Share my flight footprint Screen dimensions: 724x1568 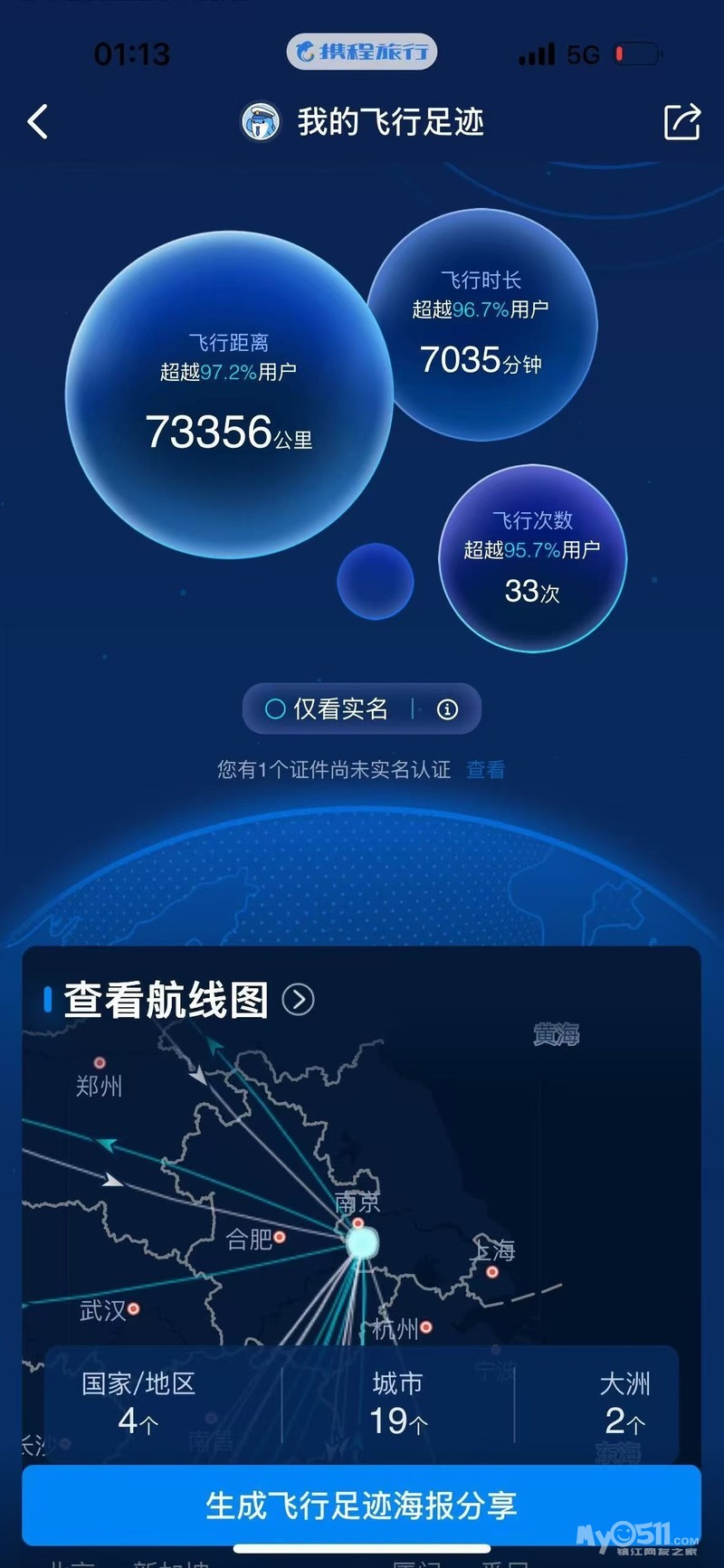click(682, 122)
